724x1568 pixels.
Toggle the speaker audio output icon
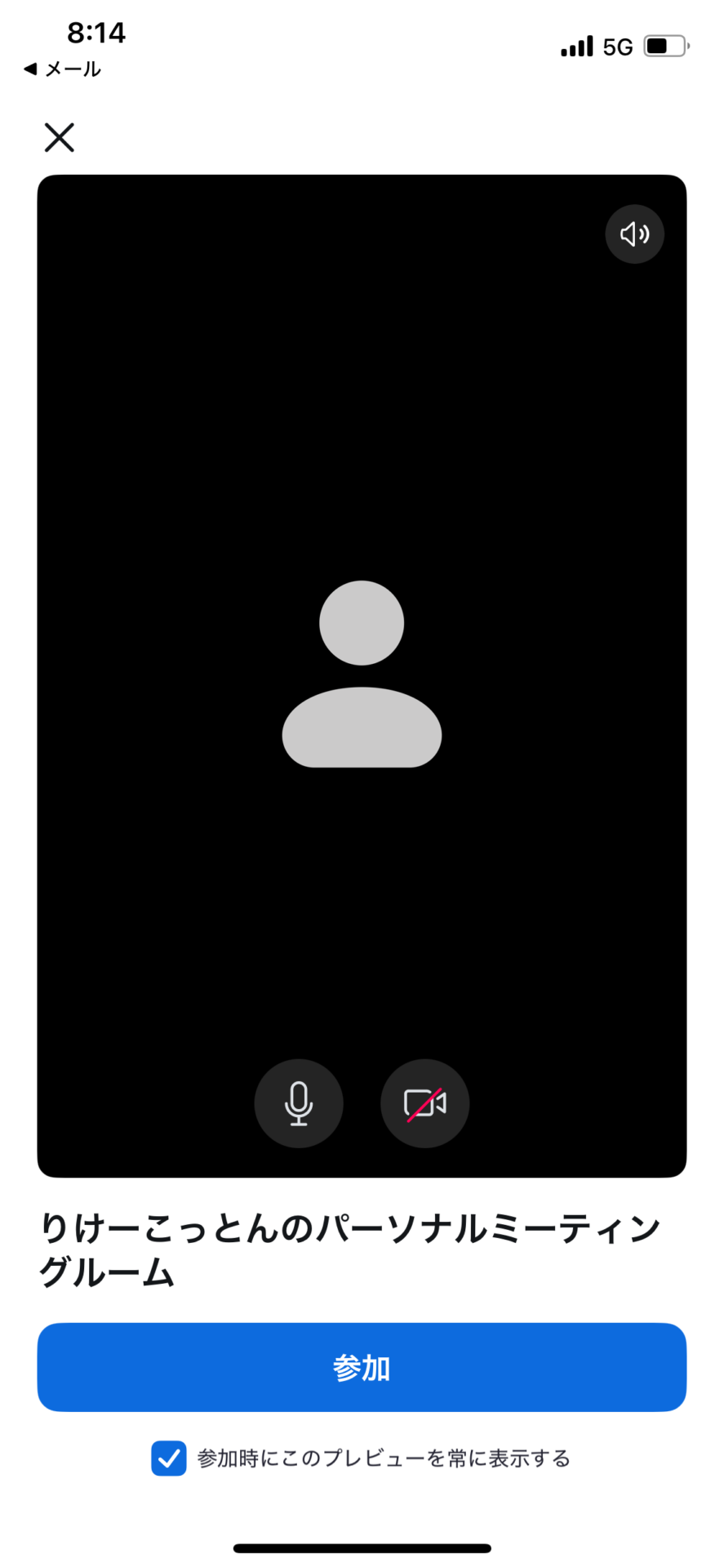click(x=634, y=234)
